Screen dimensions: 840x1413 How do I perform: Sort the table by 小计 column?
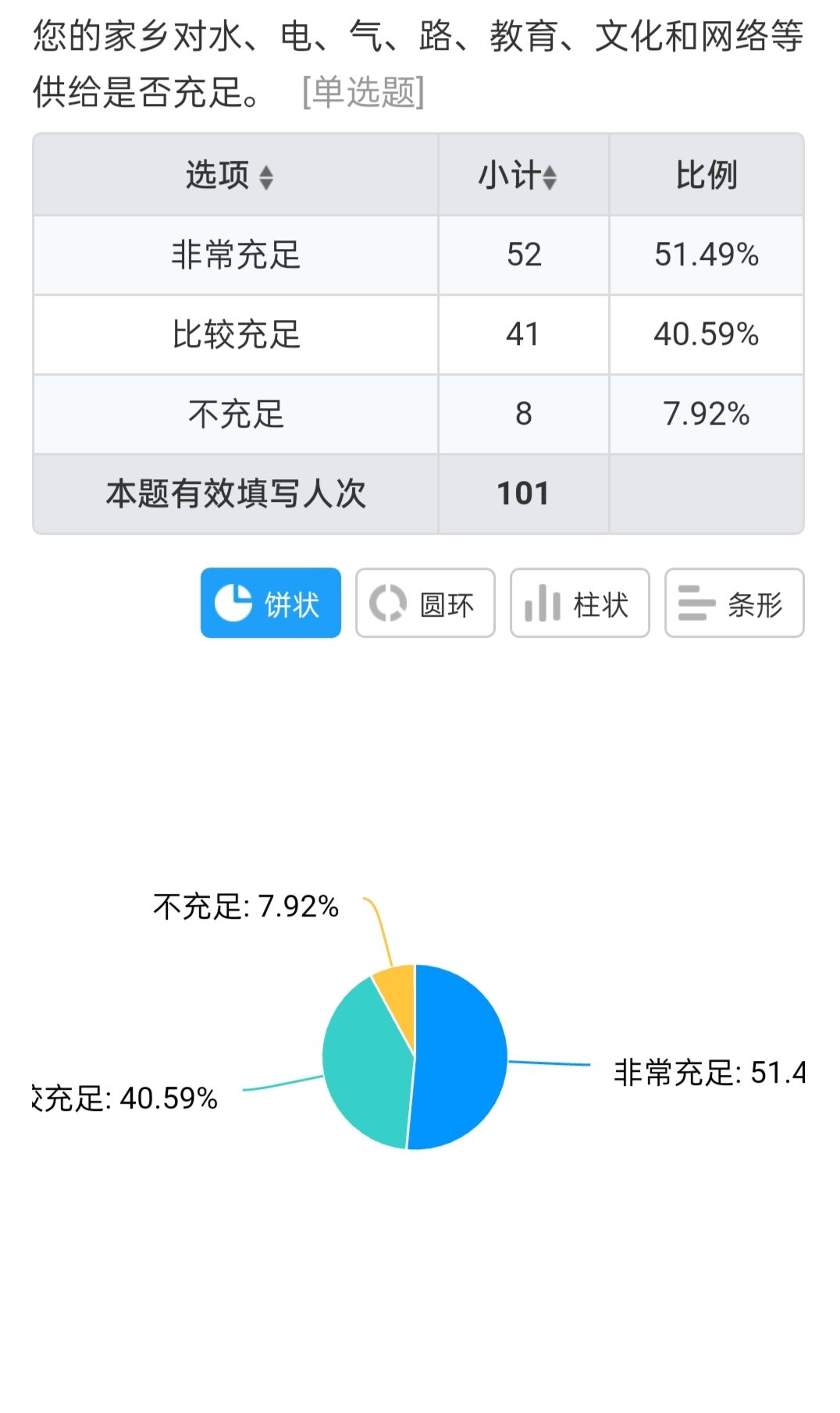550,176
